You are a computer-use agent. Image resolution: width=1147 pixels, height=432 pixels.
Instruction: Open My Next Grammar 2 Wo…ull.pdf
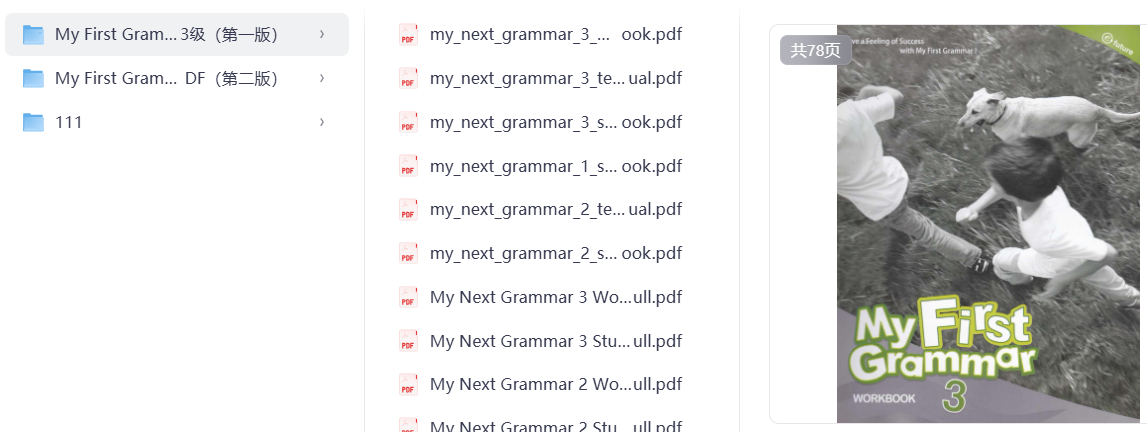[x=555, y=384]
